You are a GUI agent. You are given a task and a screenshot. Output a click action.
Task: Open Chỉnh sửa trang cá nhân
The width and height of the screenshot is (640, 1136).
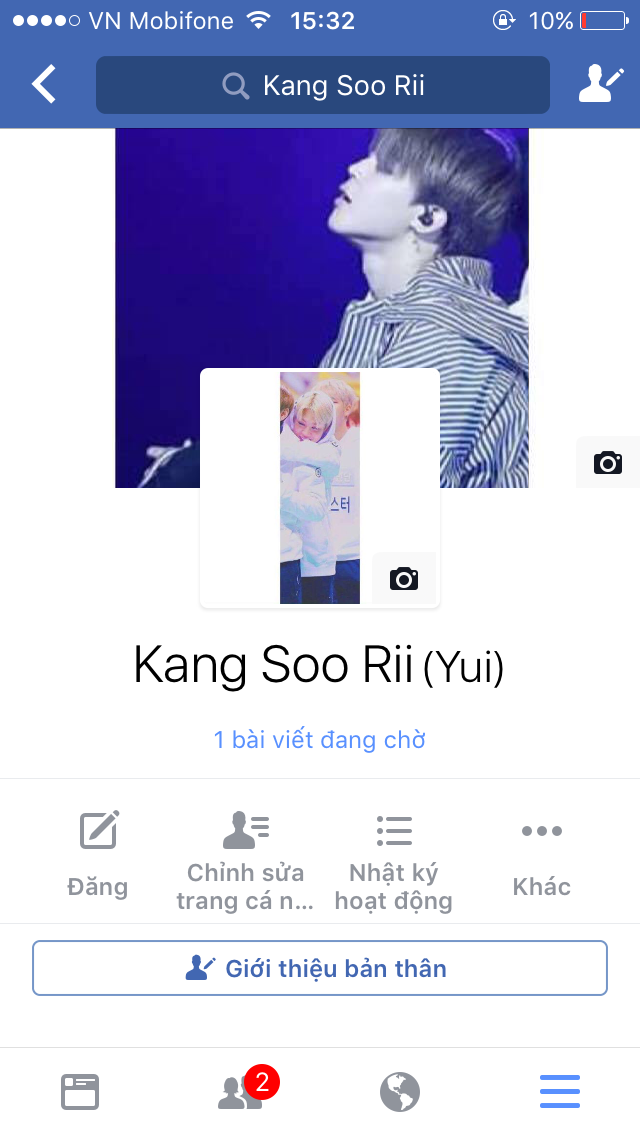coord(246,858)
